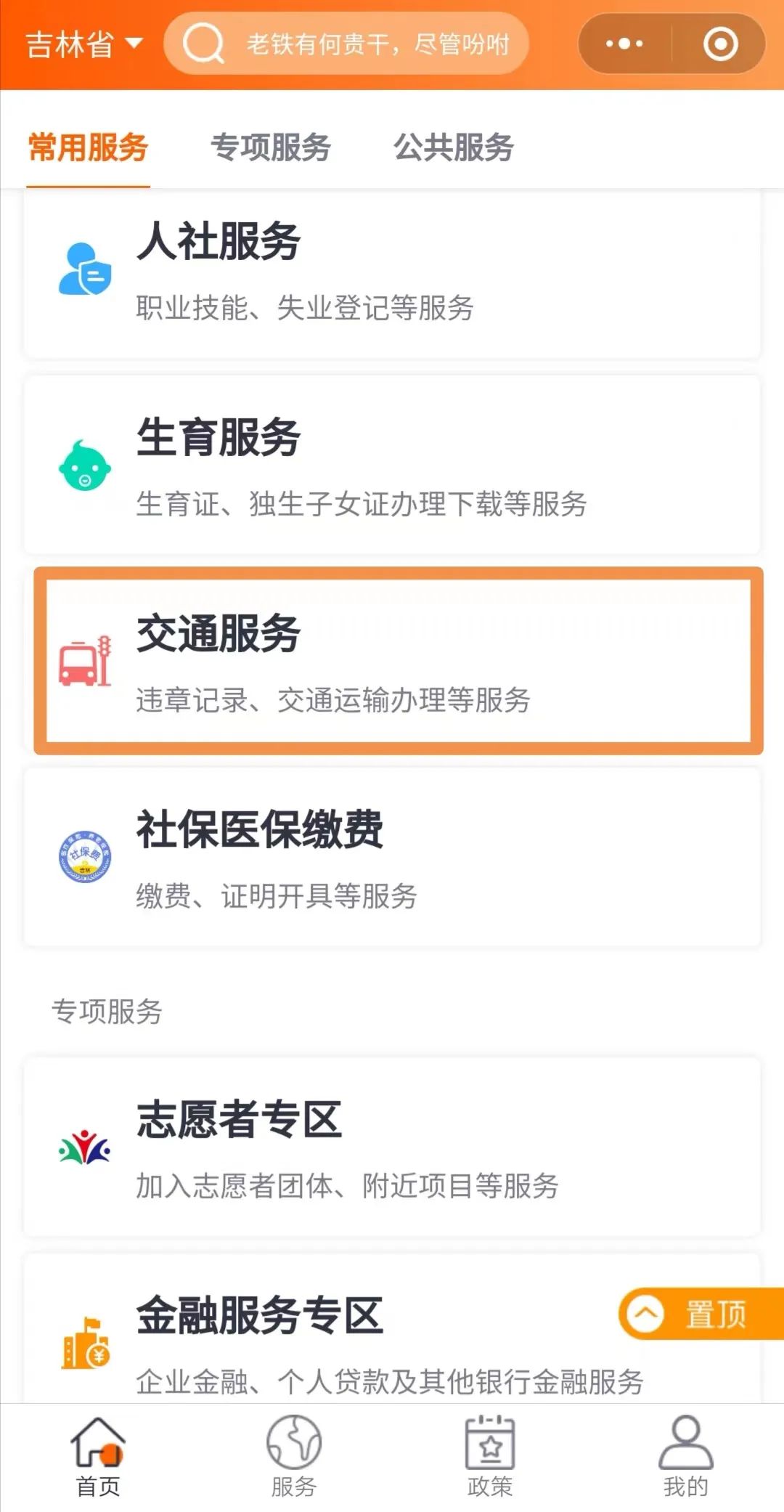Viewport: 784px width, 1512px height.
Task: Open the 志愿者专区 card
Action: click(392, 1147)
